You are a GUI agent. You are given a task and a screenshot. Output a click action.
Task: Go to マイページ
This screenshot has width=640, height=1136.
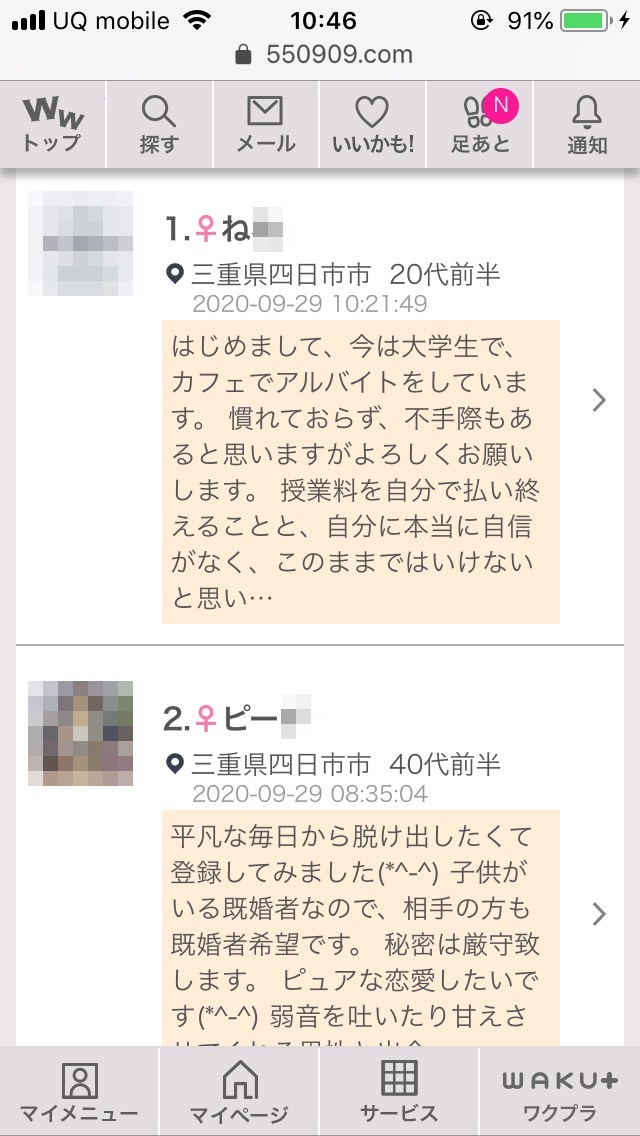(x=239, y=1092)
